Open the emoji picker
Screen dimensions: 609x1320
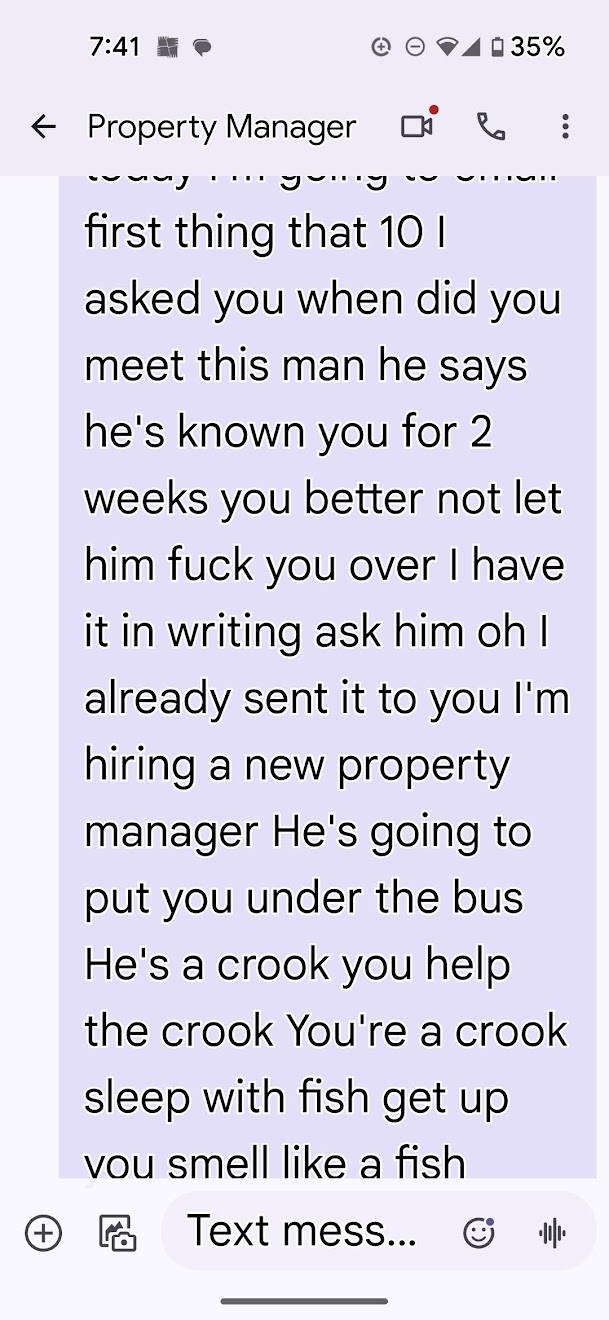(479, 1233)
